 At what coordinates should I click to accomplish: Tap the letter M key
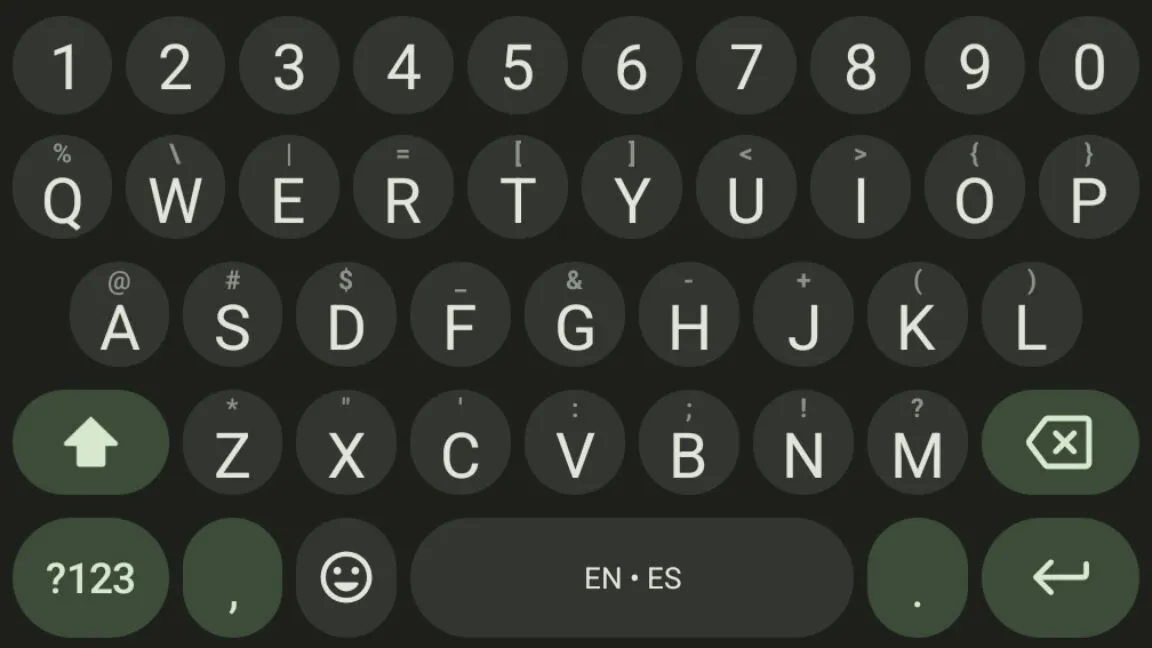(917, 443)
